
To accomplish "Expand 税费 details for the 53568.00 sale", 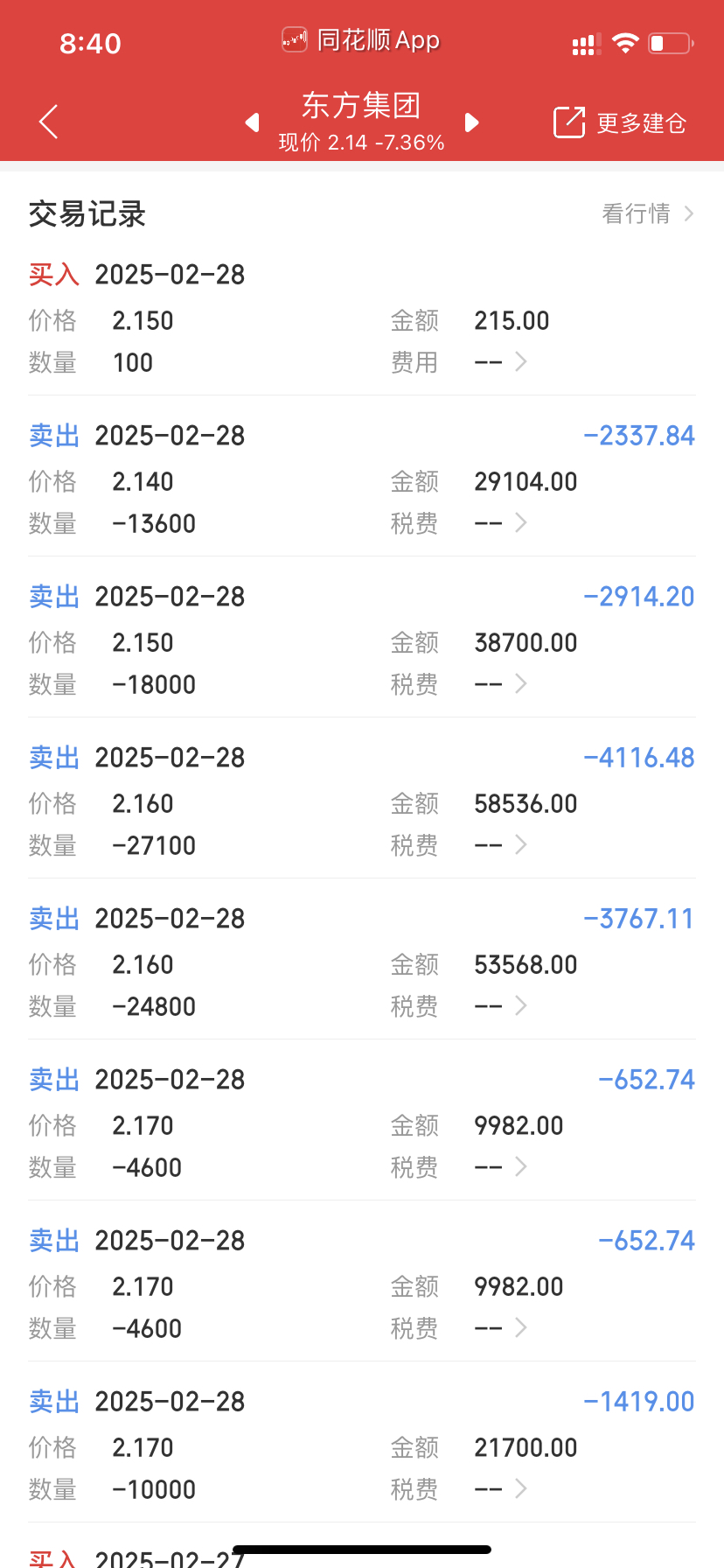I will 520,1006.
